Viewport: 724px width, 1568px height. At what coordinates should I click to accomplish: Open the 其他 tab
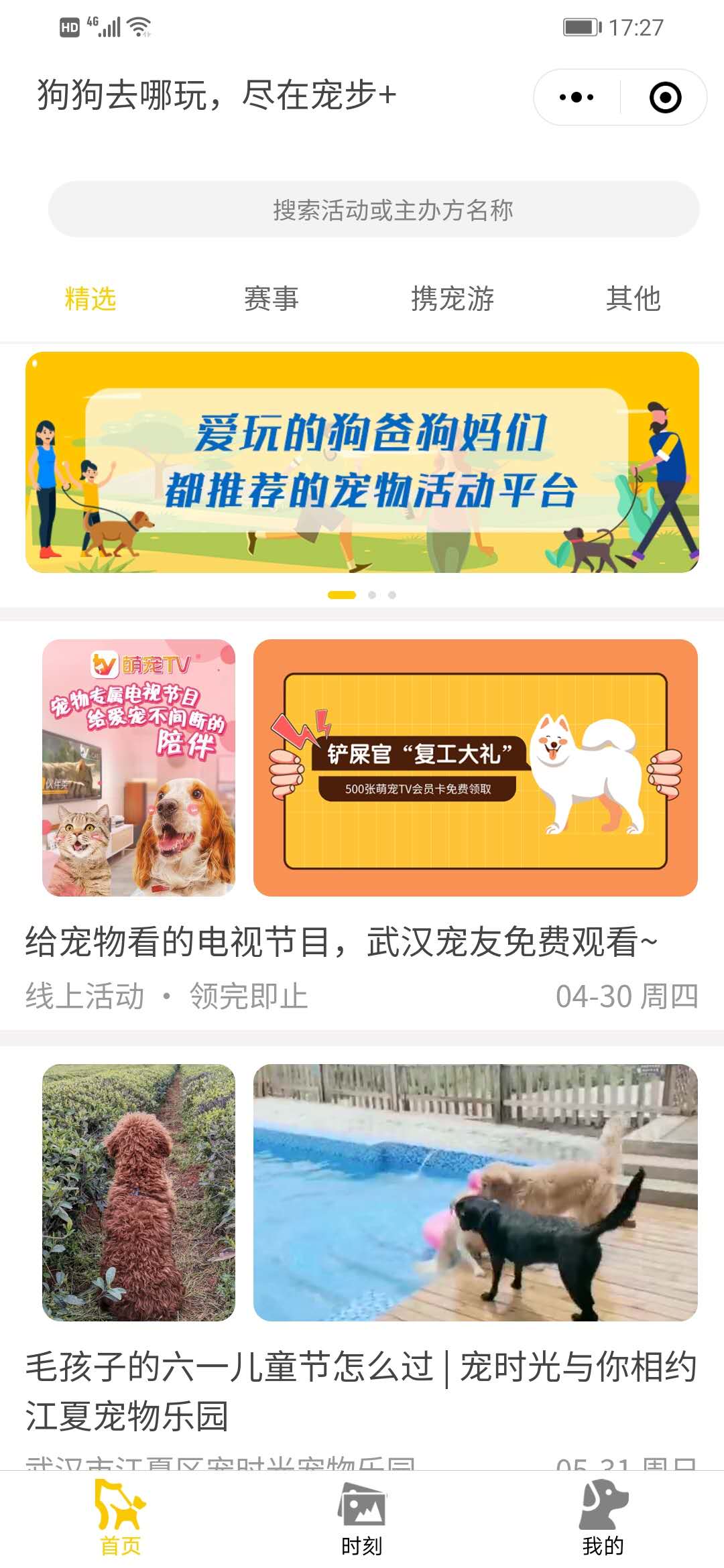tap(633, 299)
